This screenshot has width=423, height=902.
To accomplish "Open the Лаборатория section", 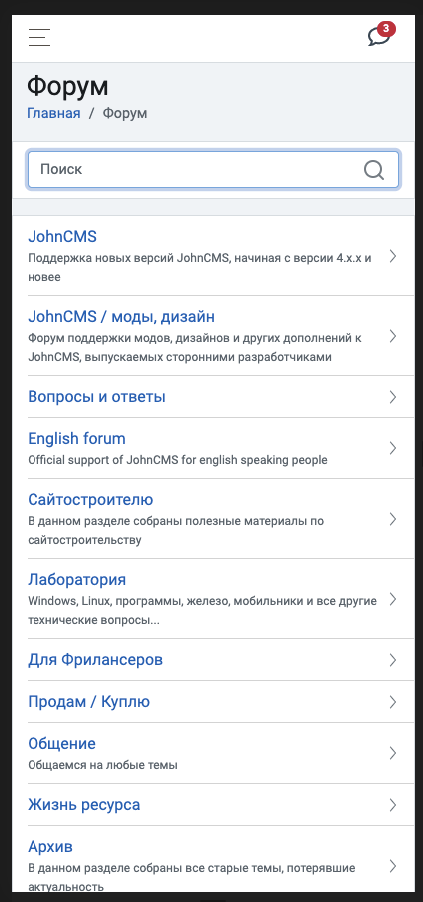I will [x=213, y=599].
